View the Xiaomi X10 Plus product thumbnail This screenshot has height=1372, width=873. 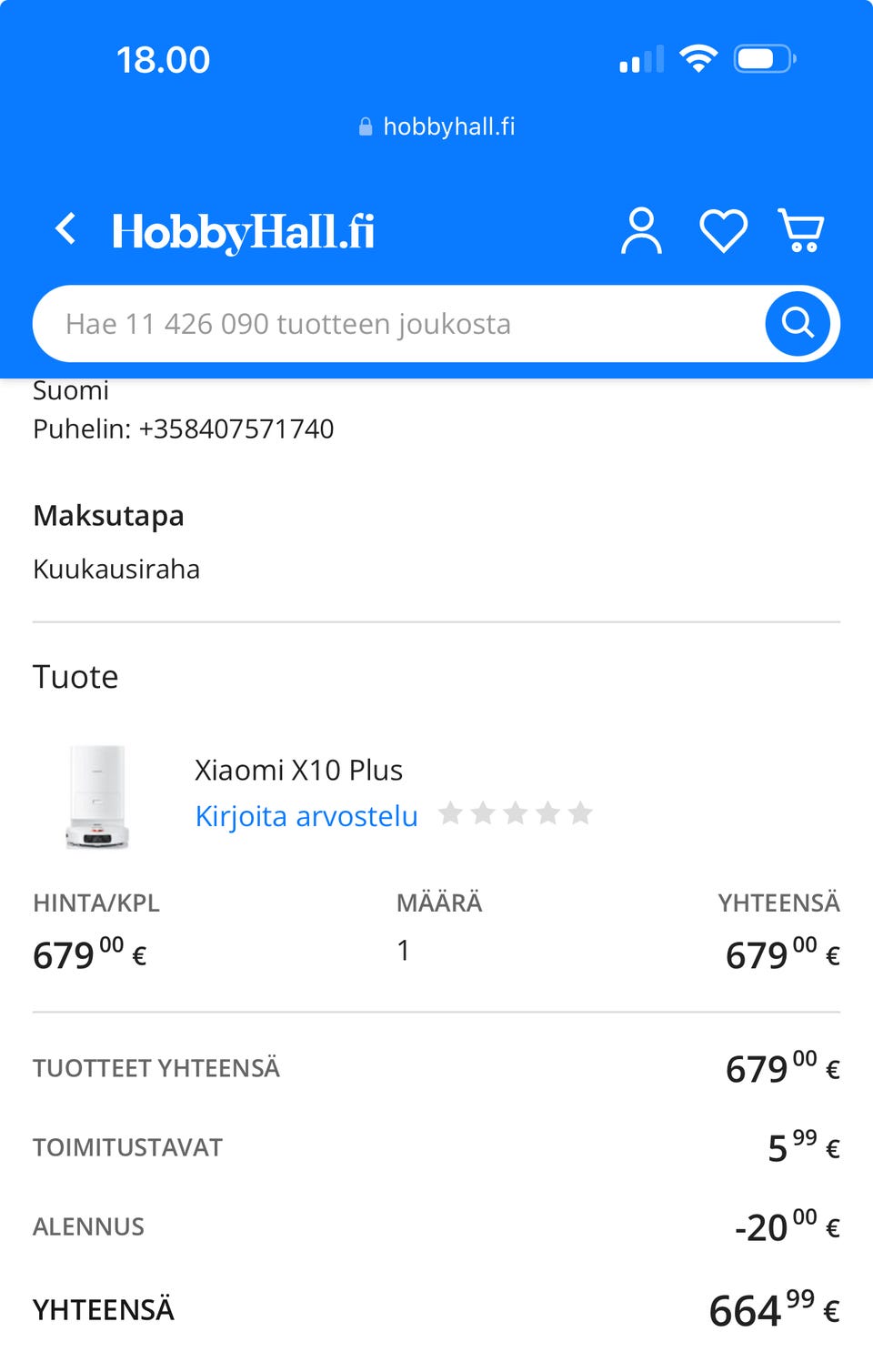pos(95,797)
